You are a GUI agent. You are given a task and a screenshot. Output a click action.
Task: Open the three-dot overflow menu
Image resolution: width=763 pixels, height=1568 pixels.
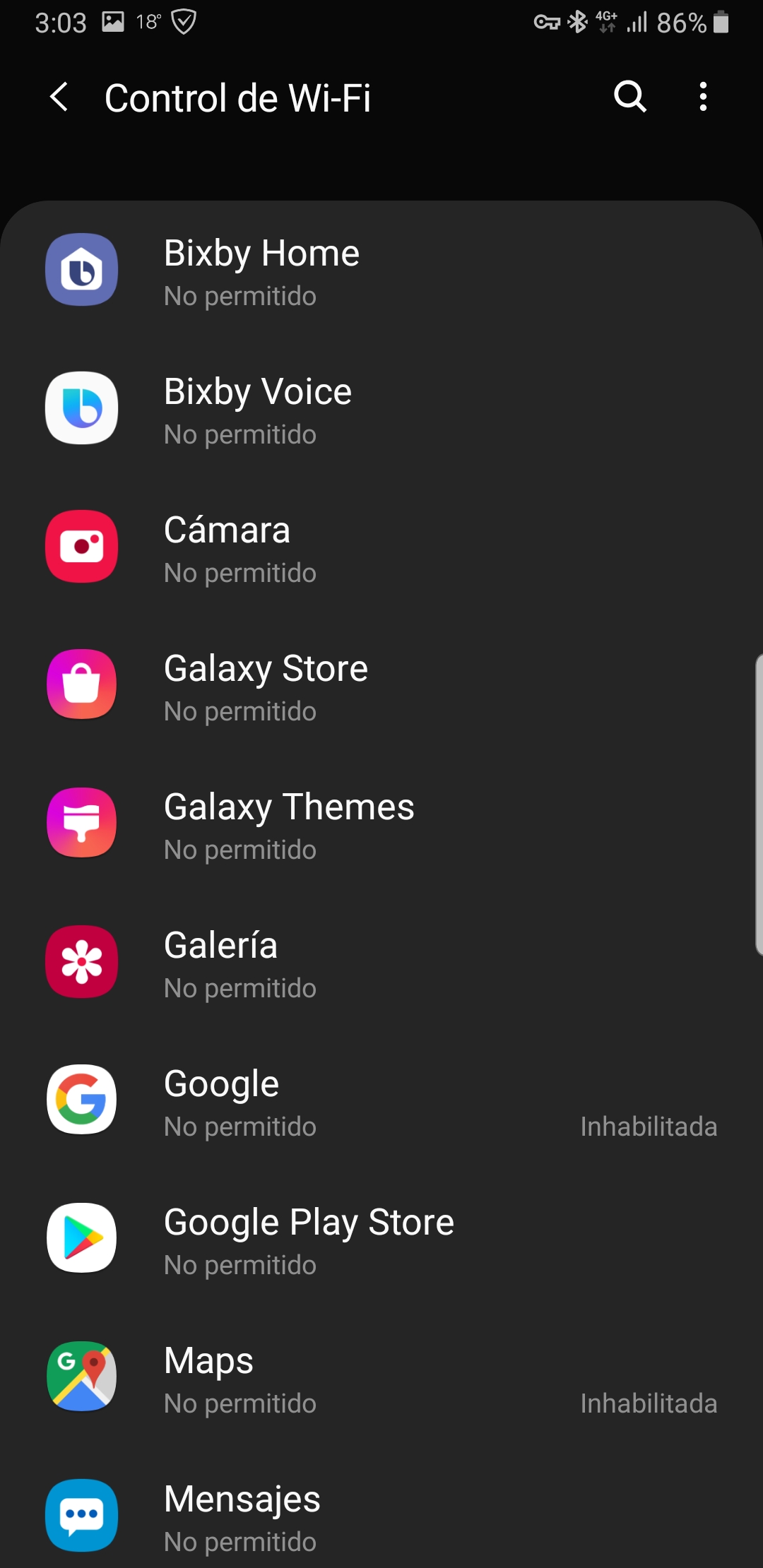[x=703, y=97]
